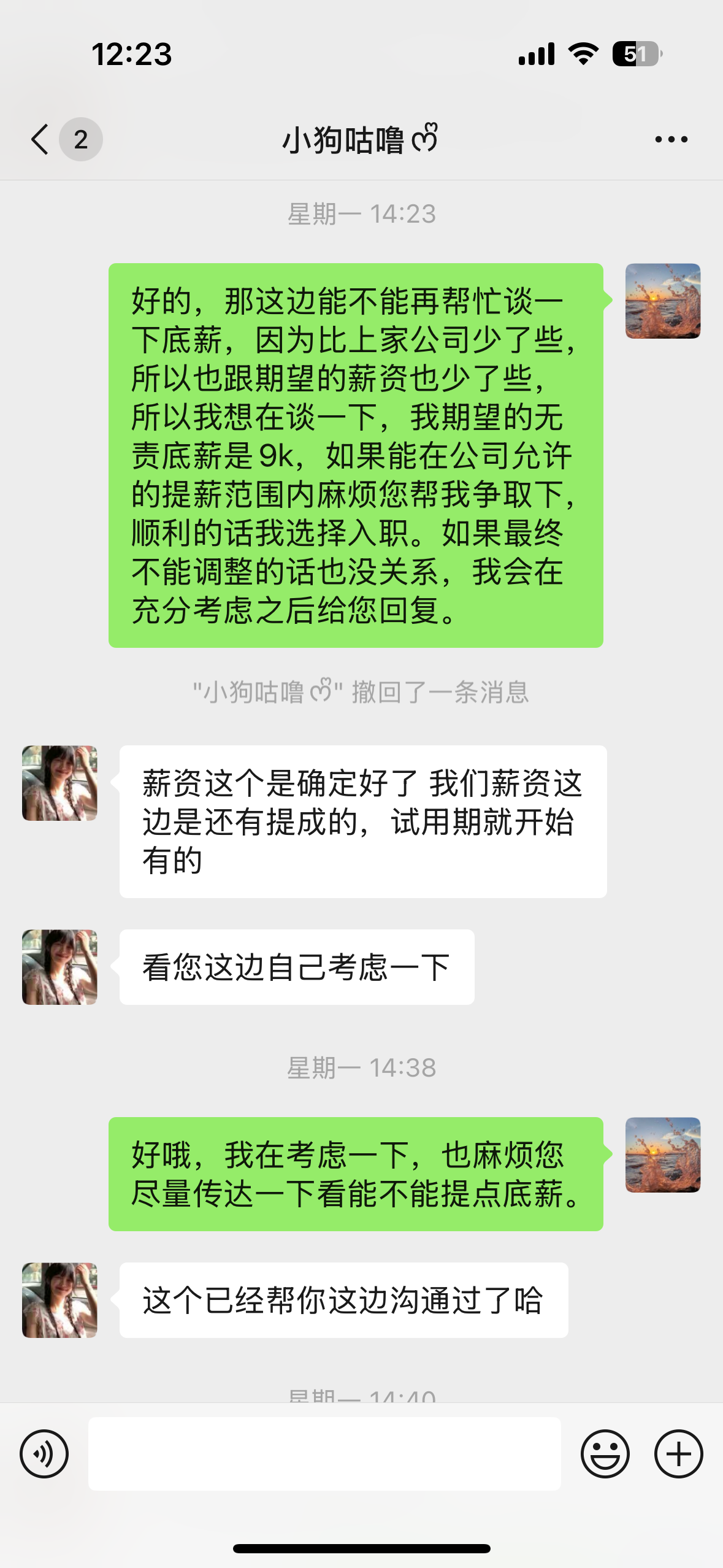Open the chat info overflow menu

pos(671,139)
